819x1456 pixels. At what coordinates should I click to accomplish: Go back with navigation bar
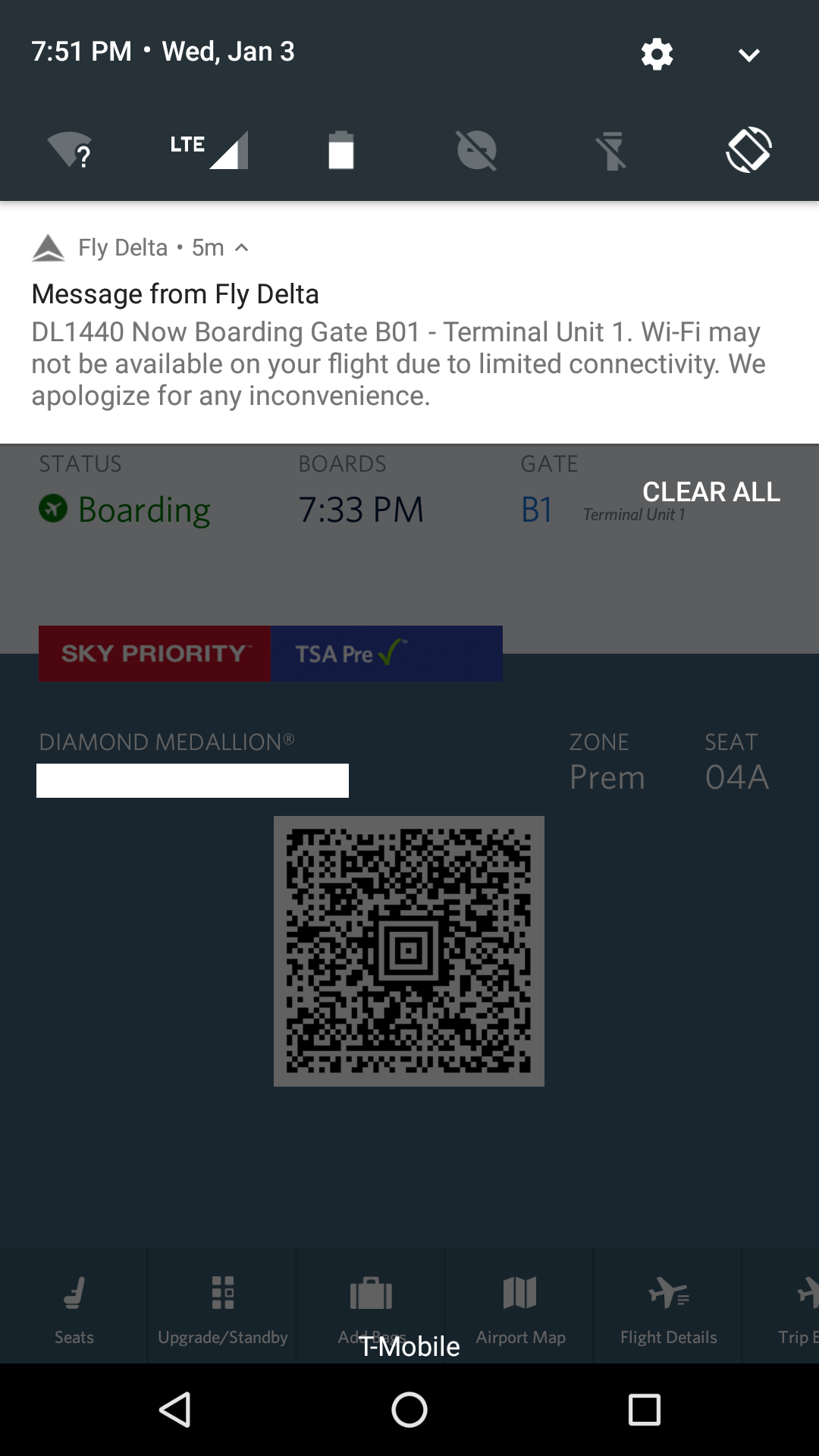click(x=175, y=1410)
